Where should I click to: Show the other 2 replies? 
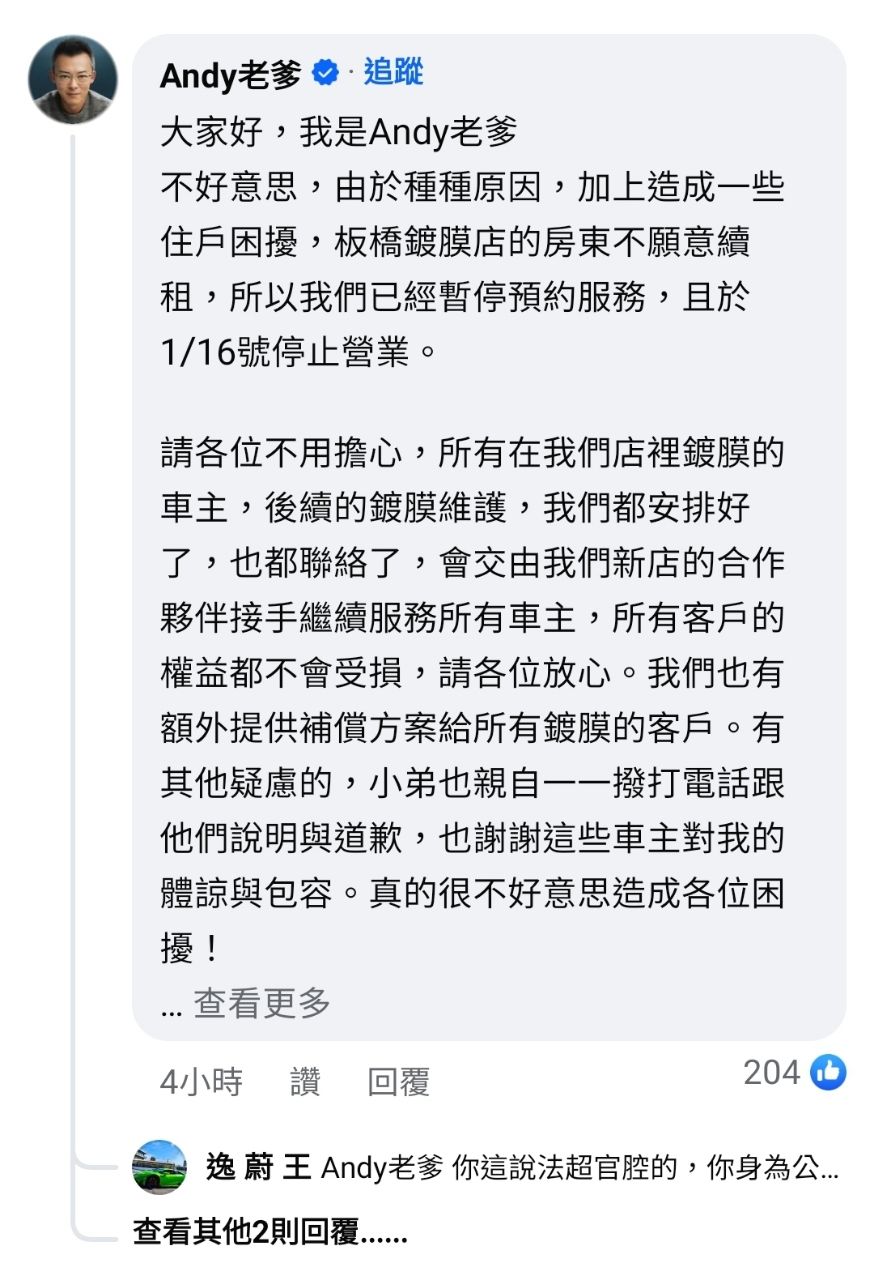pos(270,1233)
